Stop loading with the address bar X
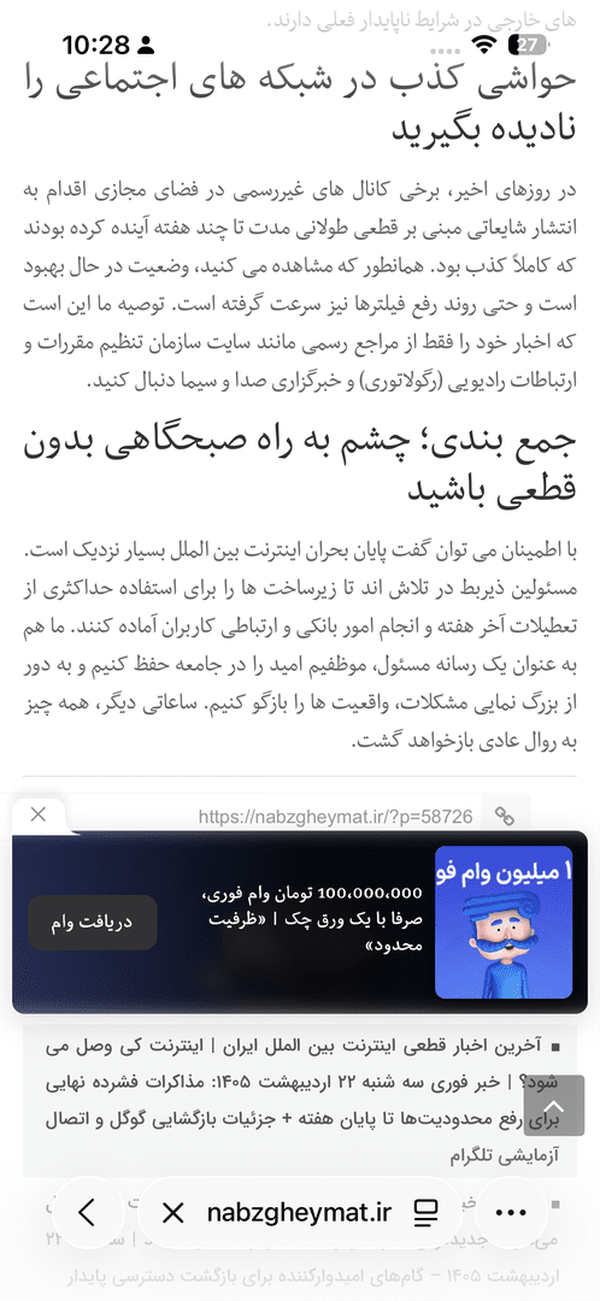 173,1213
